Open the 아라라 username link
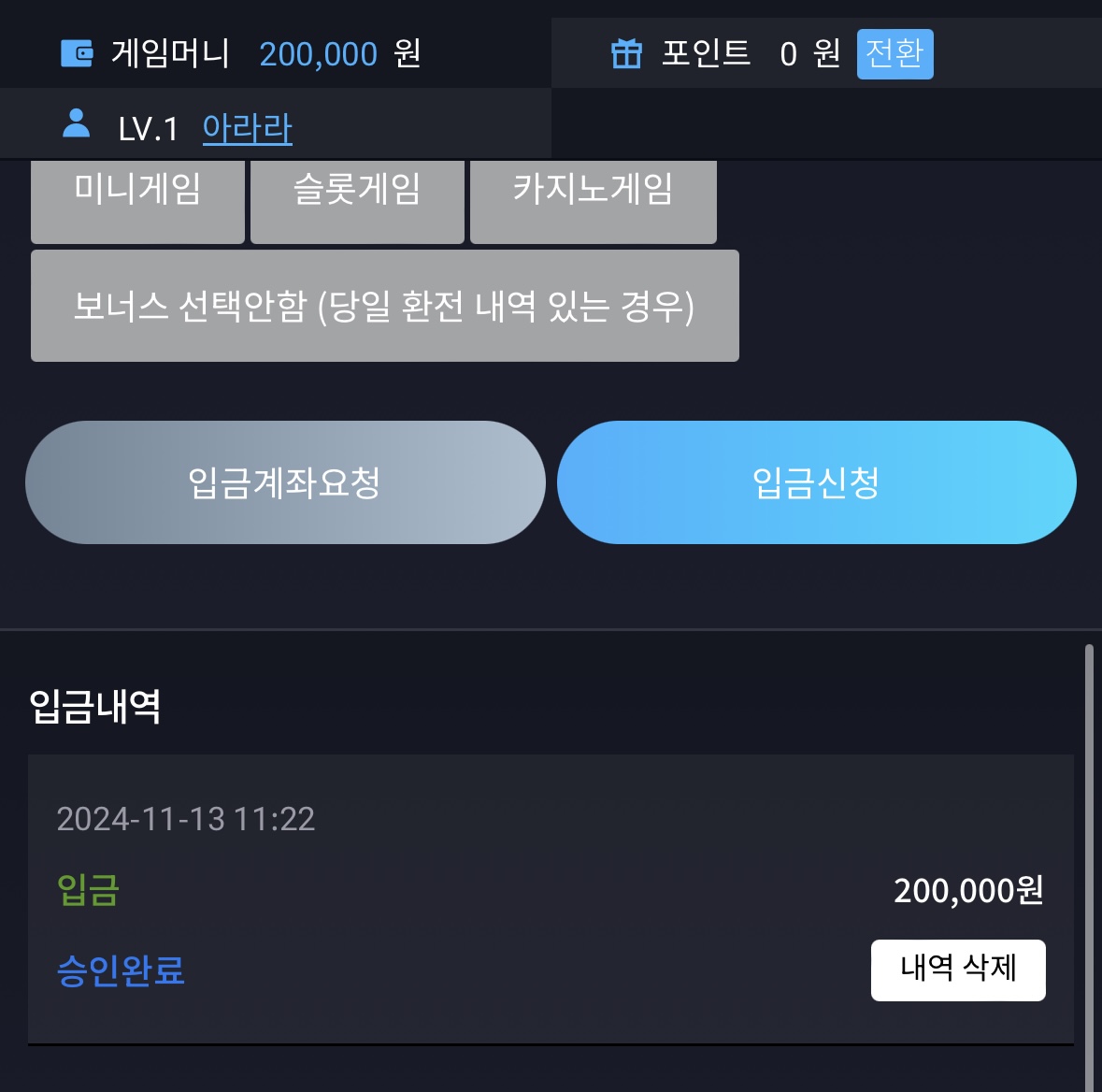 [247, 128]
